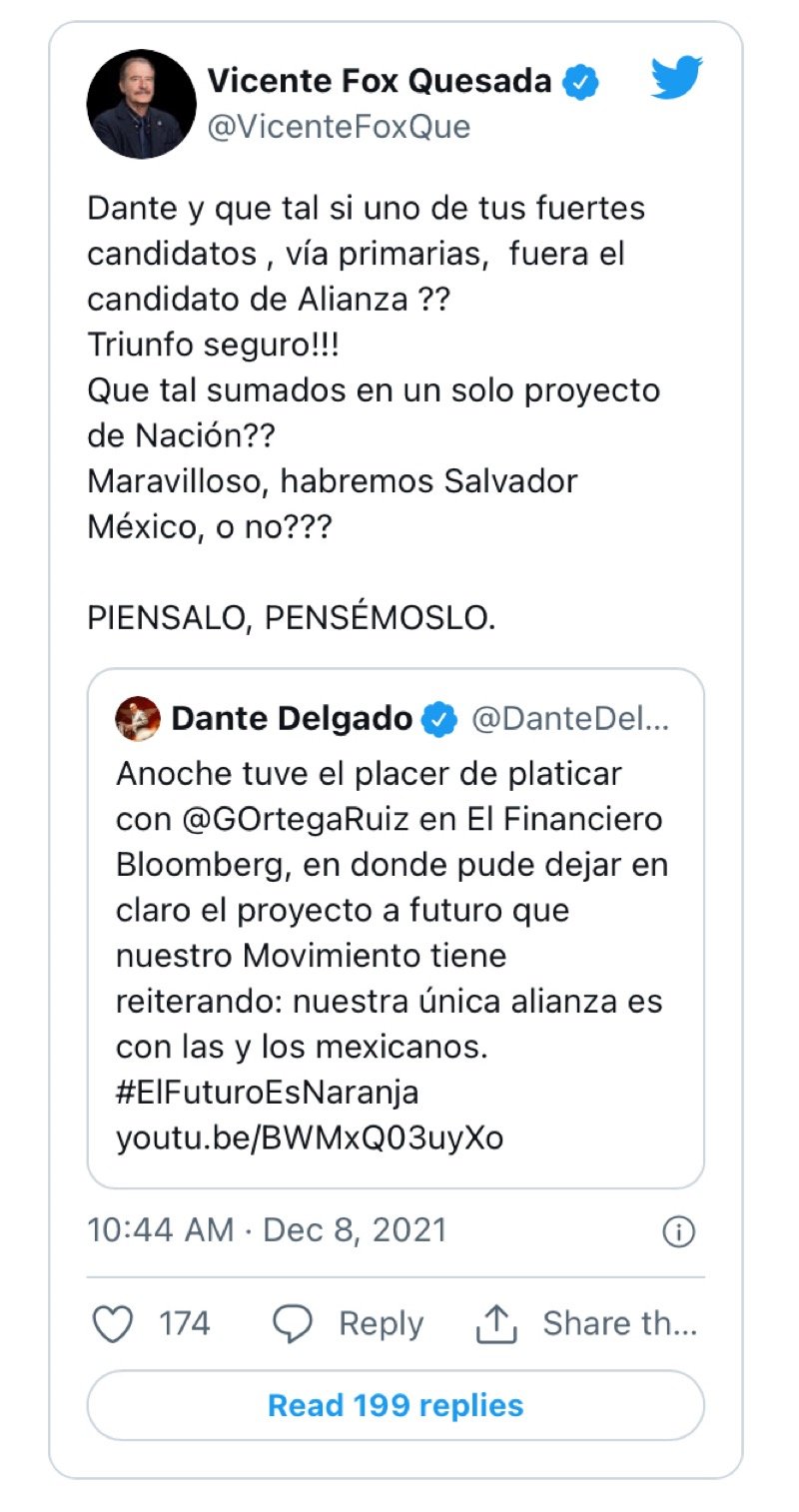Share this tweet
Image resolution: width=799 pixels, height=1512 pixels.
pos(586,1324)
